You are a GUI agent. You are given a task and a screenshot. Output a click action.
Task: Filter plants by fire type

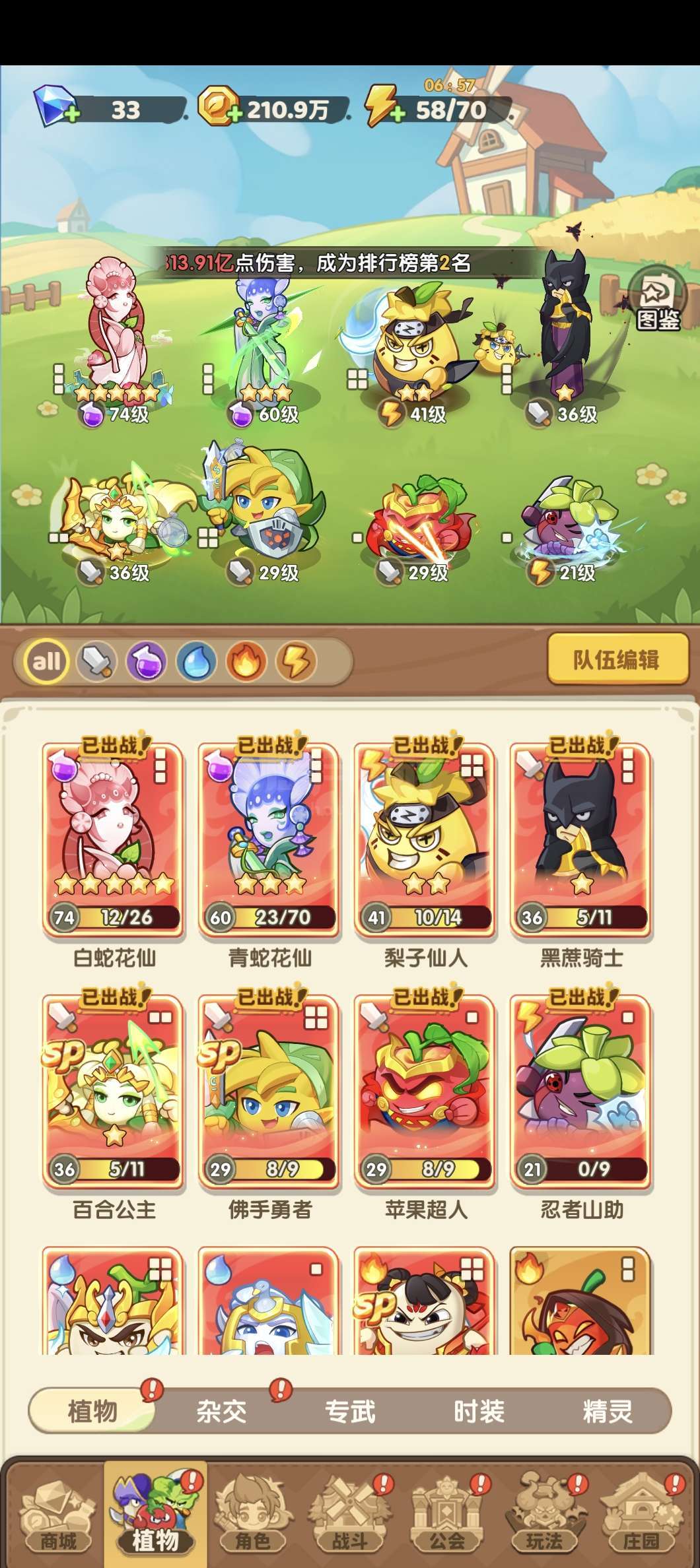point(246,661)
